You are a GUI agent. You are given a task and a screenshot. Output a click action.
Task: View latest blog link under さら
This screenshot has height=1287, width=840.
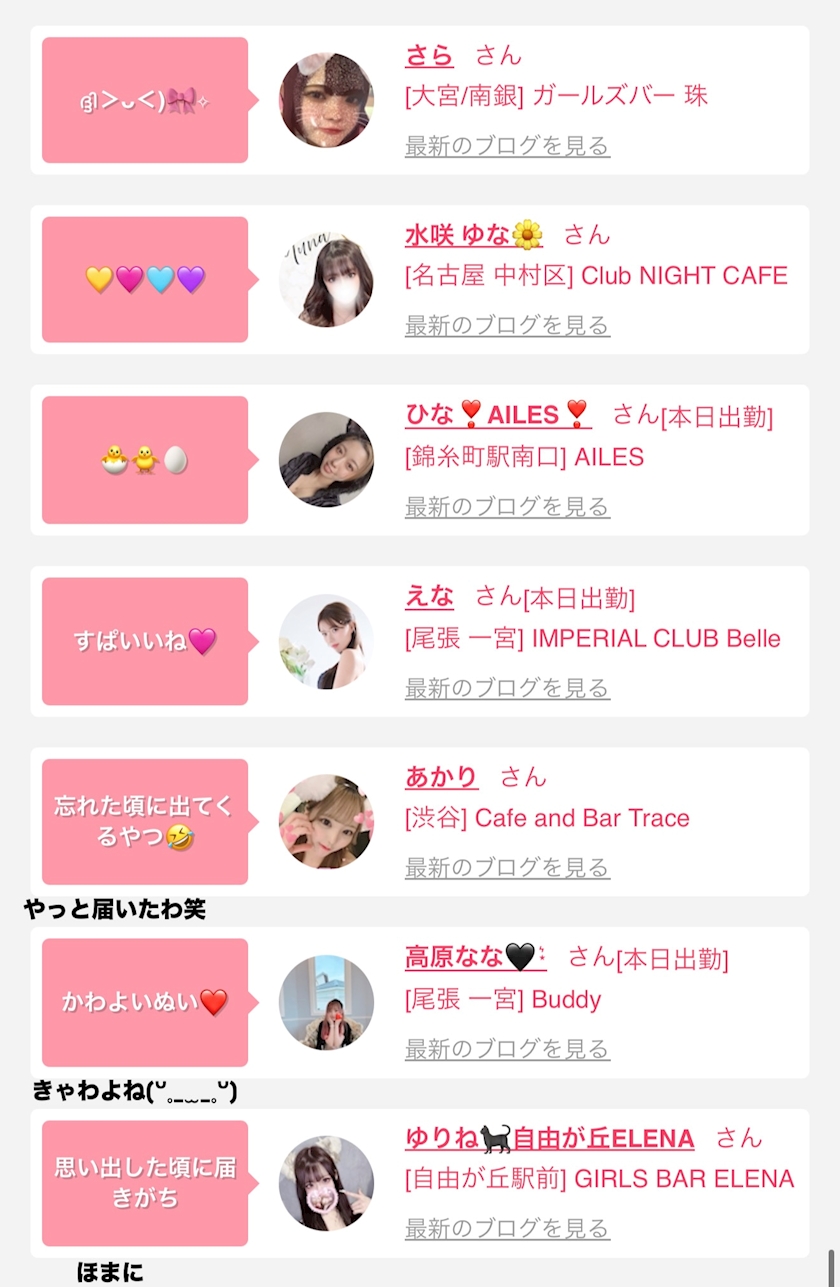[507, 146]
